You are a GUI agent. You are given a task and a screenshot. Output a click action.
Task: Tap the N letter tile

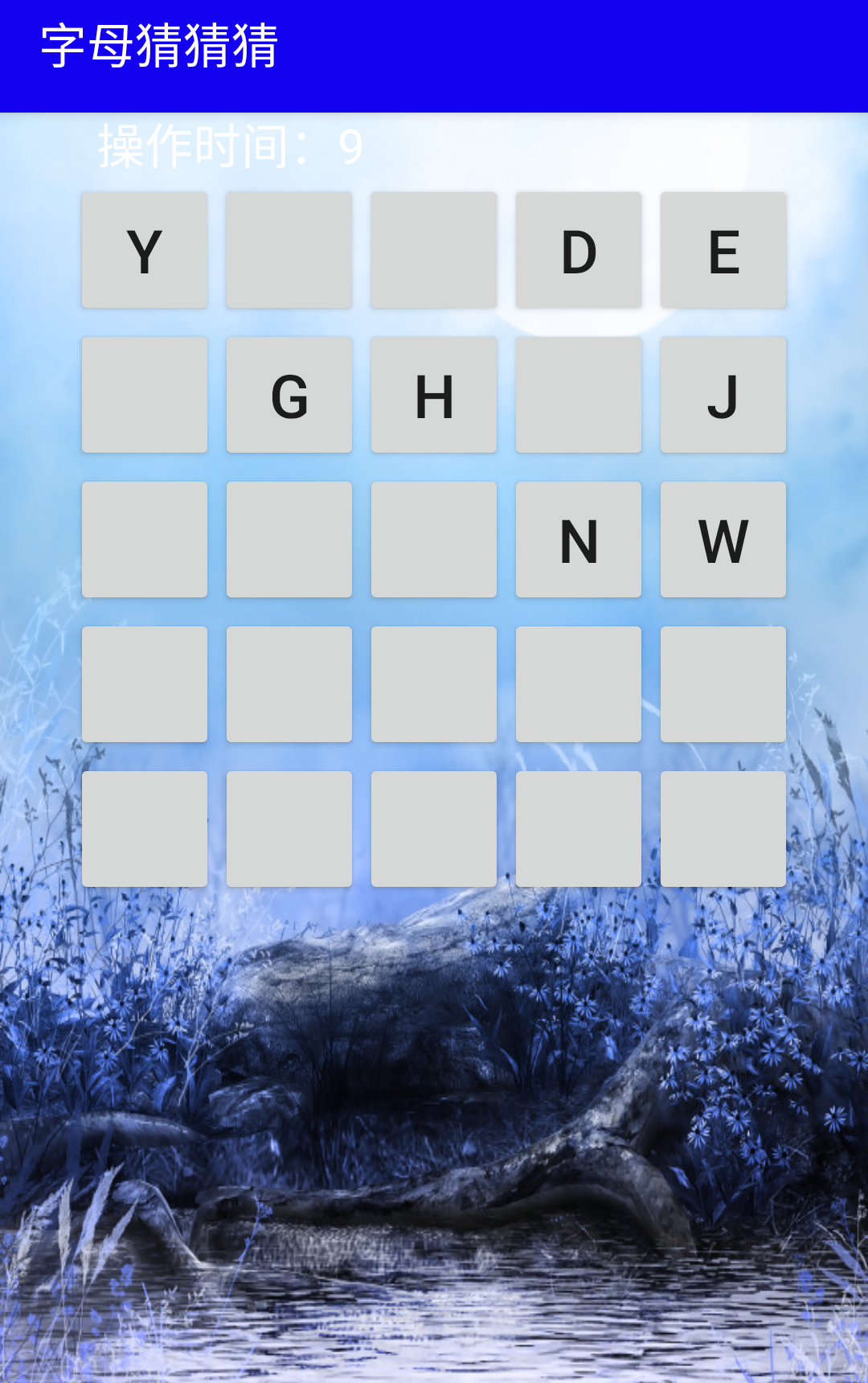click(x=579, y=540)
